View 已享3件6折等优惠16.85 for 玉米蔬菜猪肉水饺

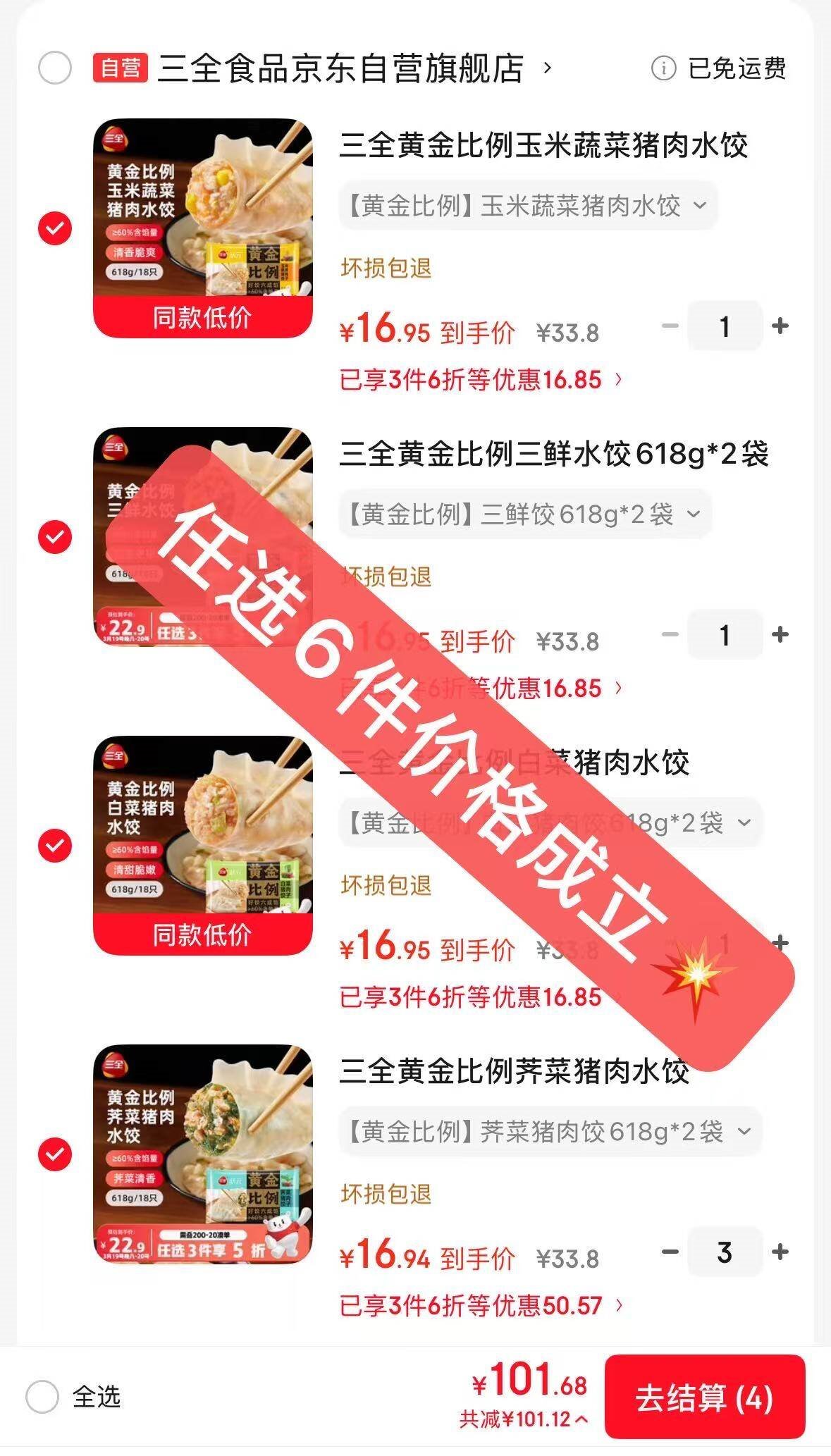481,380
